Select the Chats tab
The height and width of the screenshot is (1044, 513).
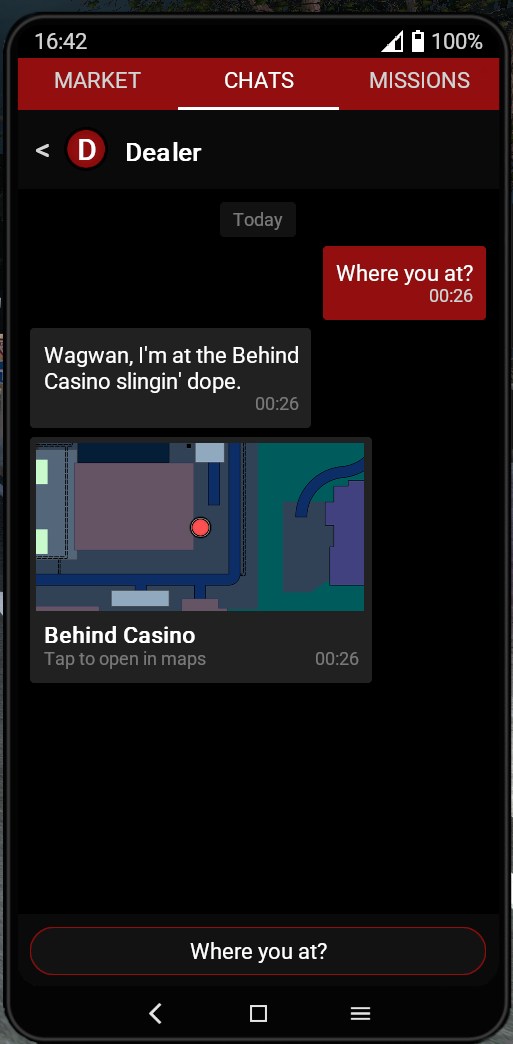pos(258,81)
